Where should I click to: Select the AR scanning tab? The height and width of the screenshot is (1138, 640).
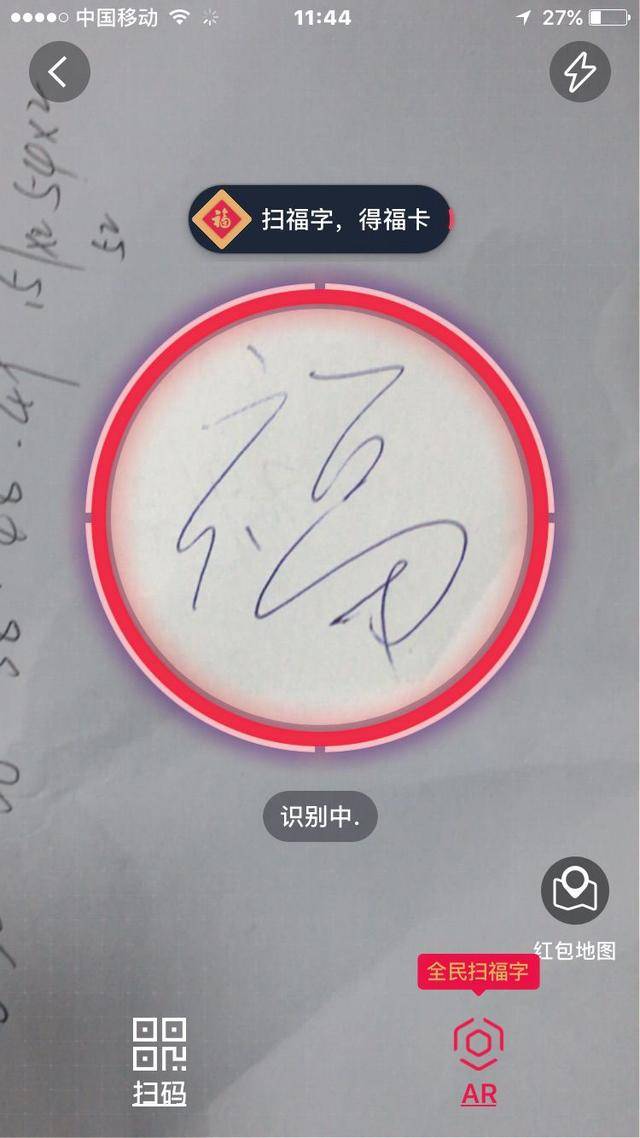pos(478,1060)
